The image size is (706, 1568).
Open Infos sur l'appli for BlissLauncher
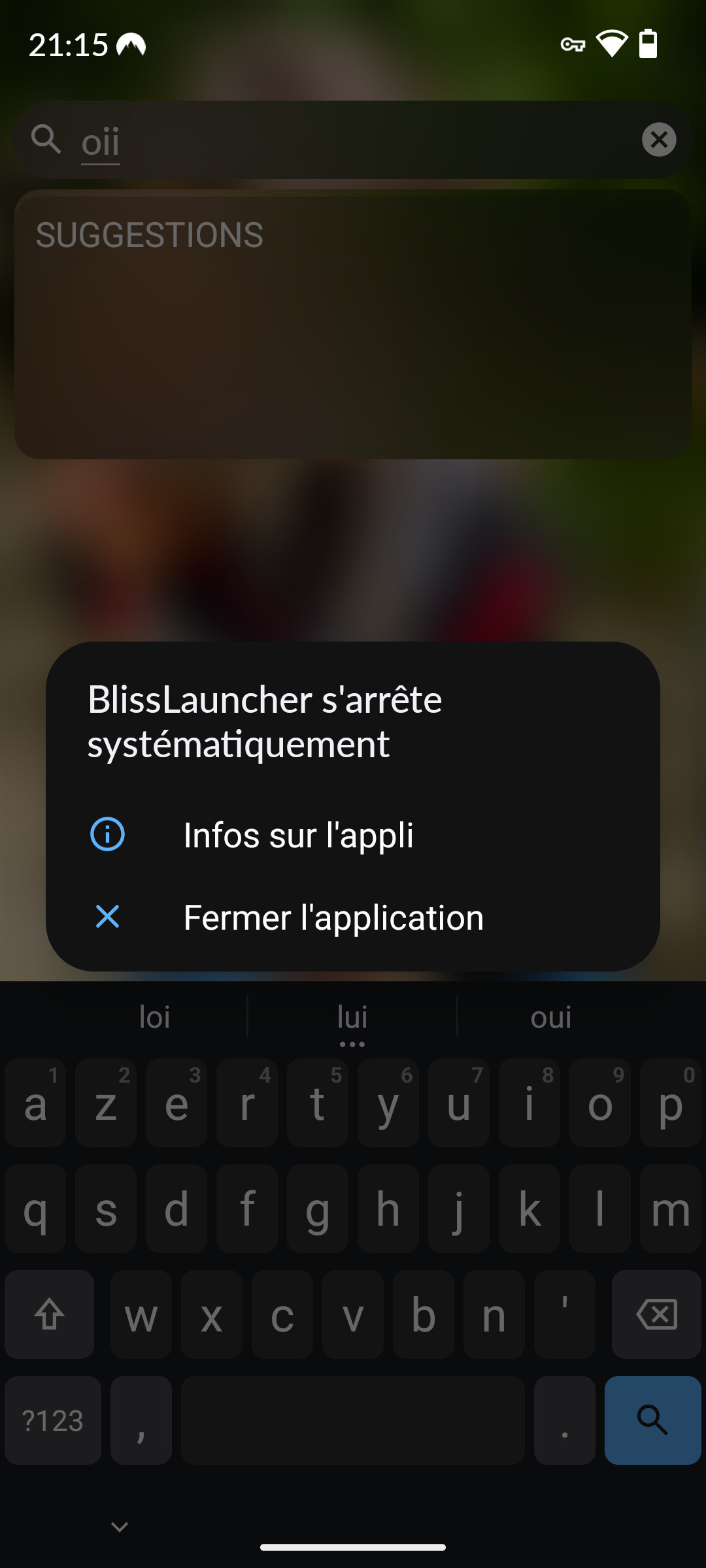353,834
